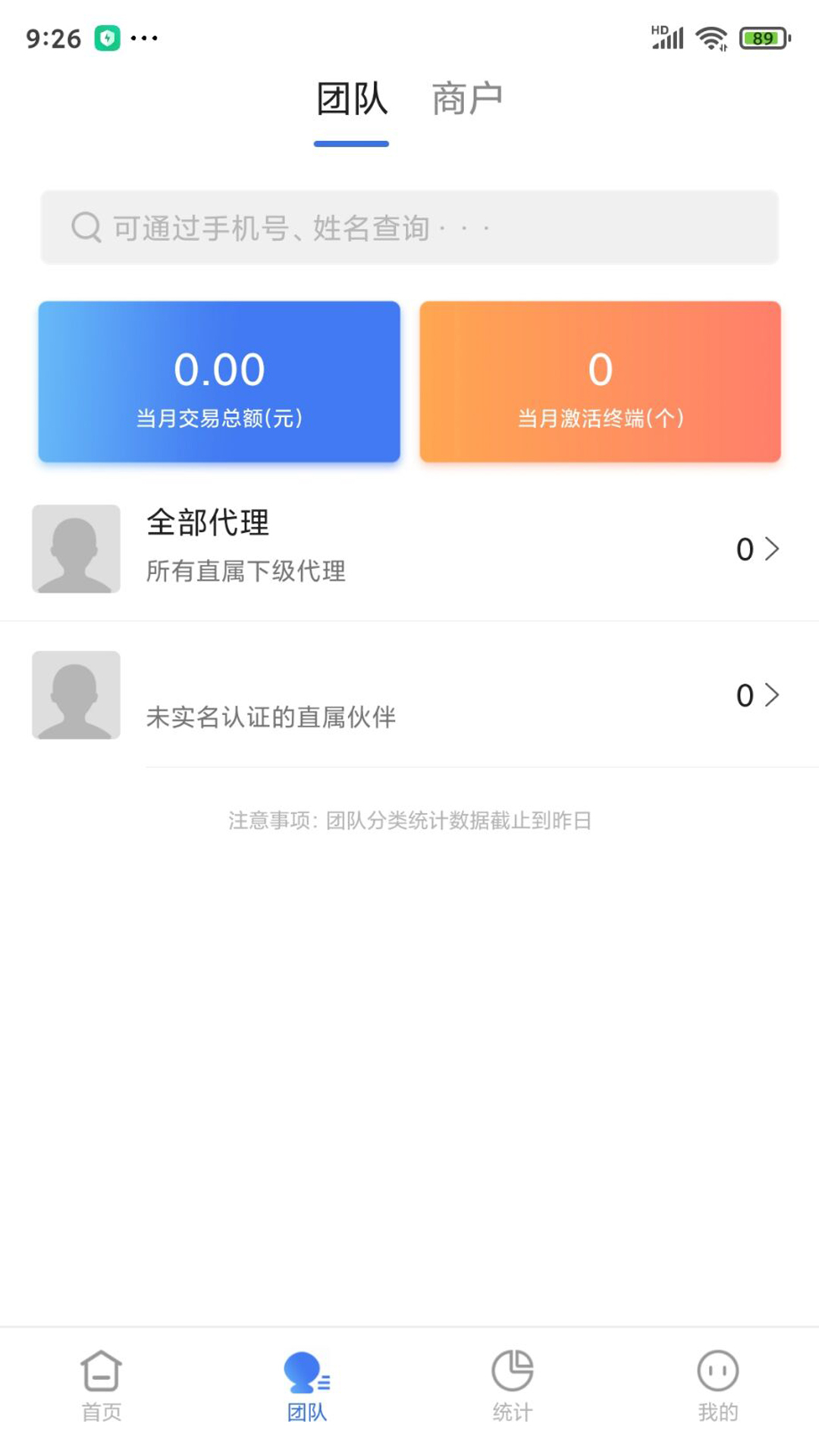The width and height of the screenshot is (819, 1456).
Task: Switch to the 统计 bottom tab
Action: 513,1386
